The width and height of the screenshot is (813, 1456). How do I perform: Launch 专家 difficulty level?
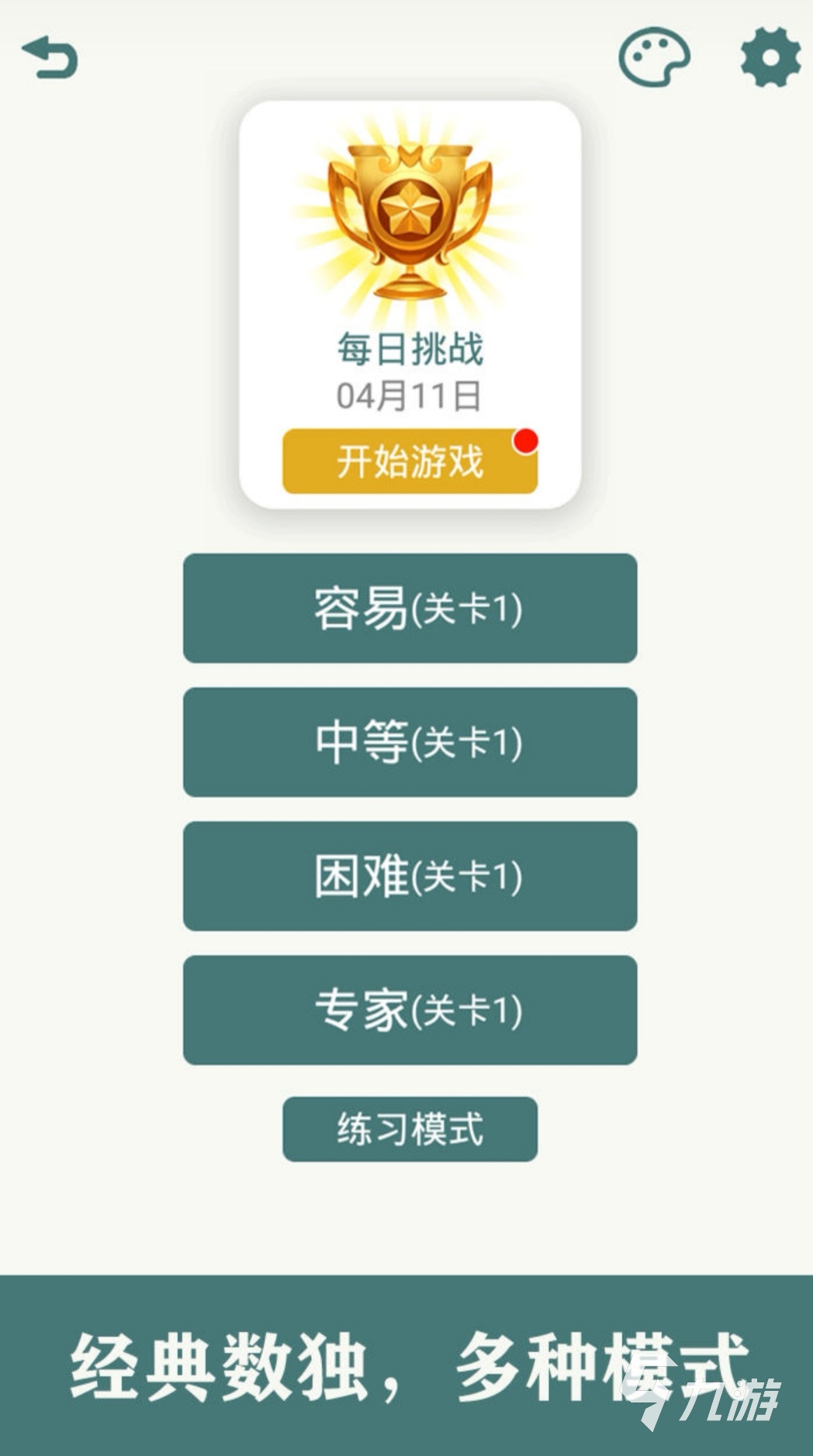(410, 1009)
